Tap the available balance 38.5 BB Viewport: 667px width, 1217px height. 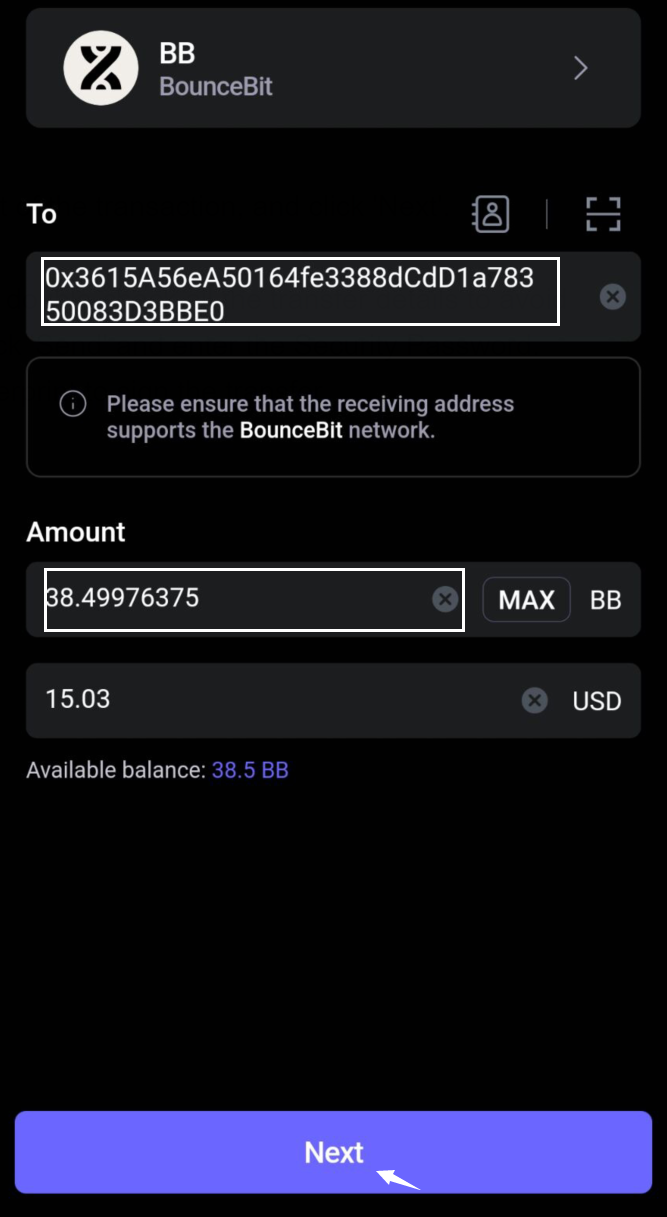coord(250,771)
